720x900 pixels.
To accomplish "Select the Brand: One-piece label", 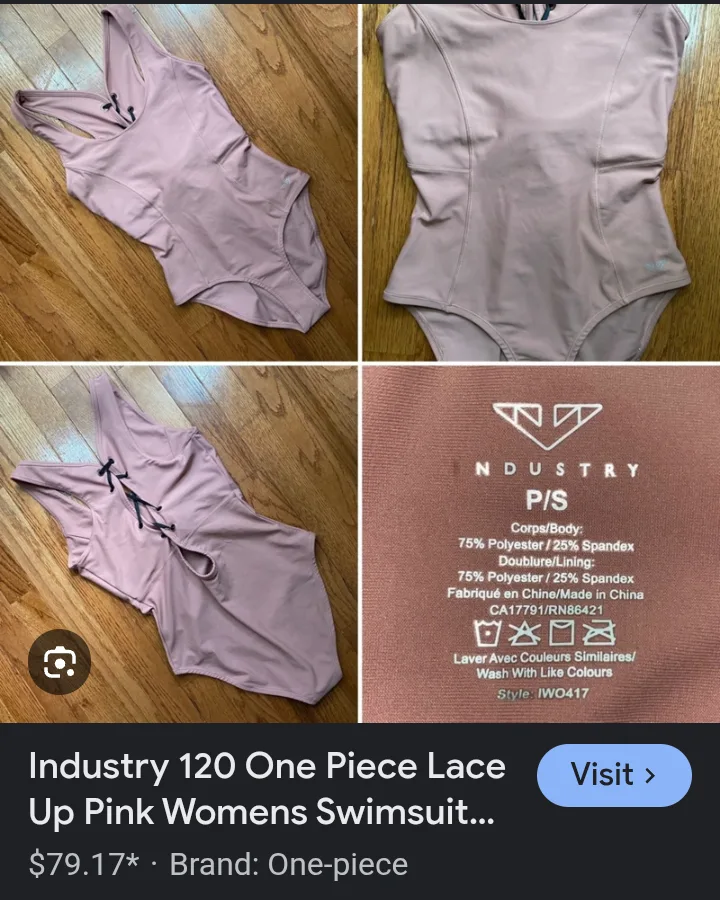I will tap(290, 864).
